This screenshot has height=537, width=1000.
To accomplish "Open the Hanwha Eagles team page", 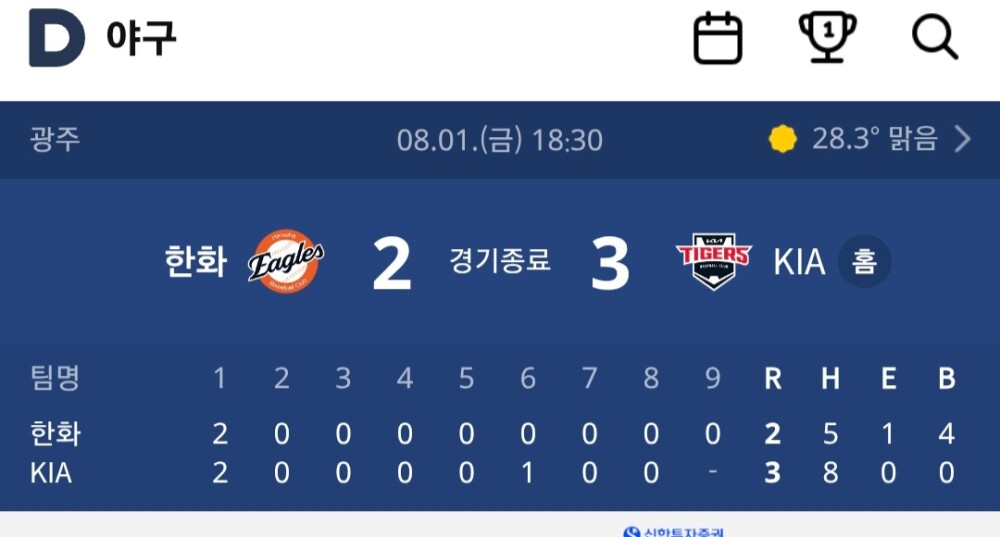I will 285,262.
